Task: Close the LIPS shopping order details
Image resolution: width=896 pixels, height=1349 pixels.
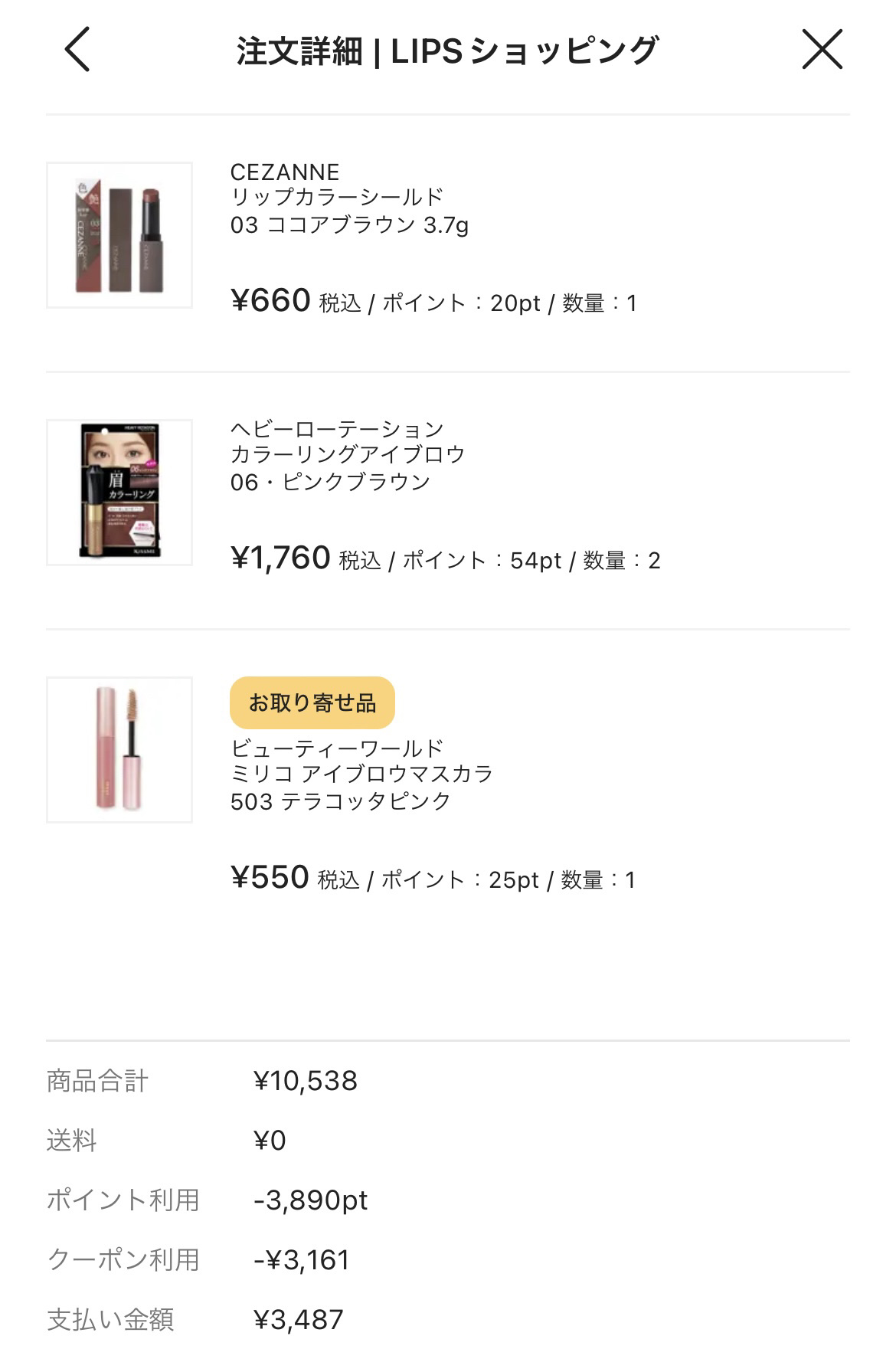Action: pos(822,50)
